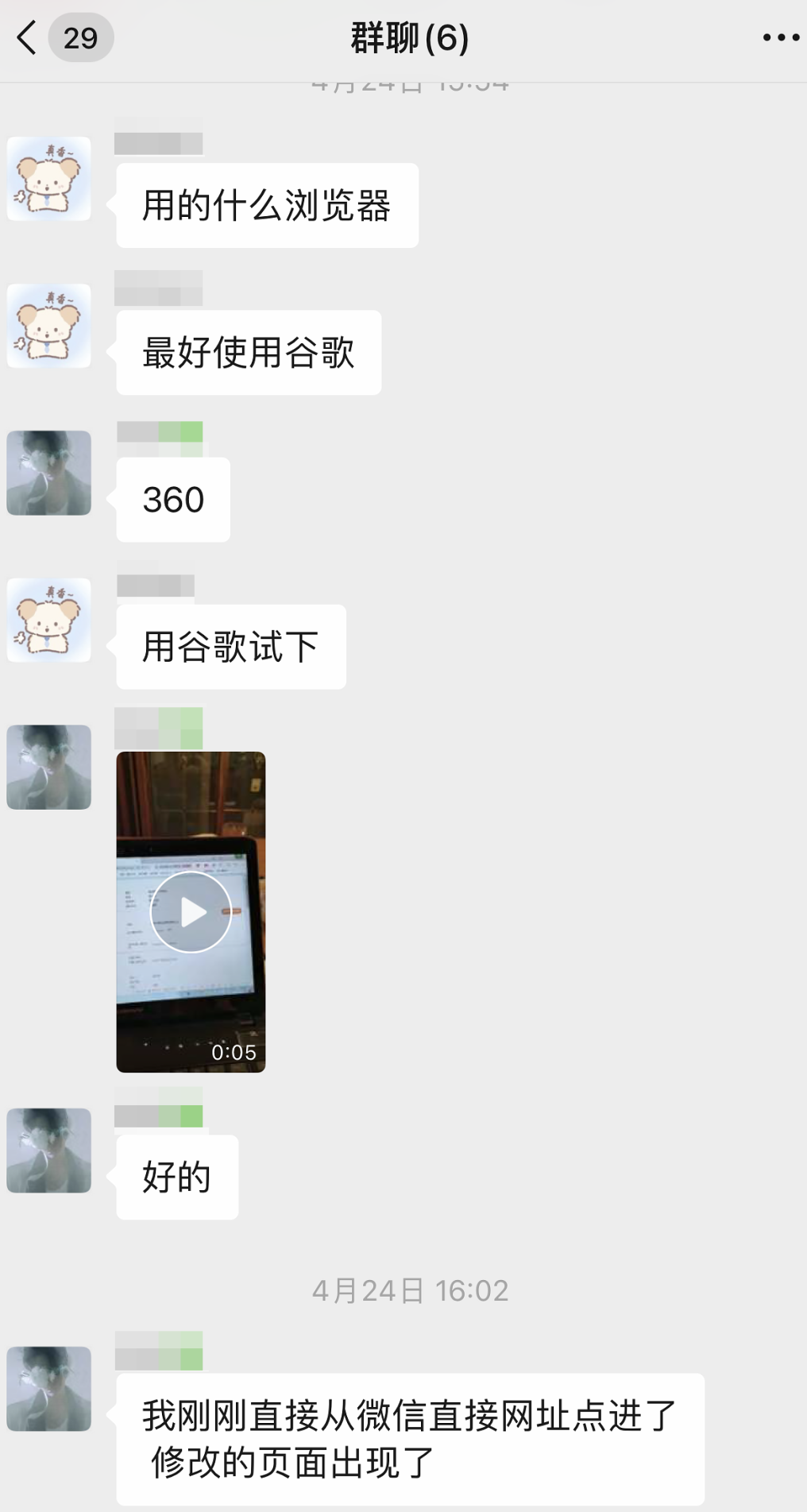View profile of sender of 360

pyautogui.click(x=49, y=473)
